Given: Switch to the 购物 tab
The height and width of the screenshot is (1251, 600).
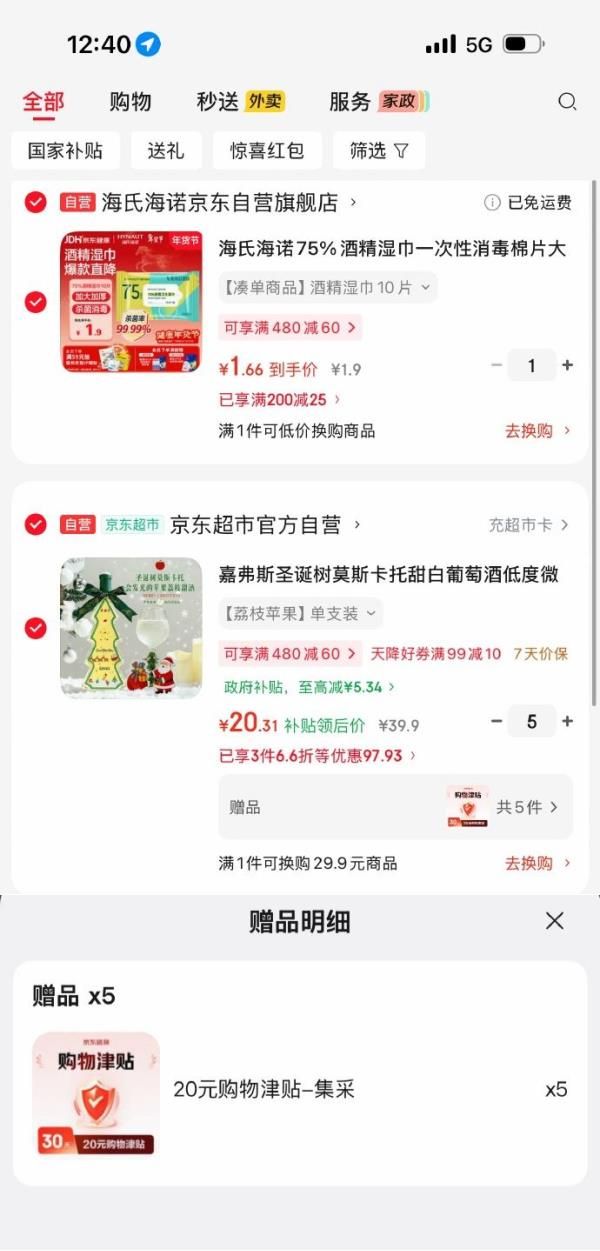Looking at the screenshot, I should pyautogui.click(x=130, y=101).
